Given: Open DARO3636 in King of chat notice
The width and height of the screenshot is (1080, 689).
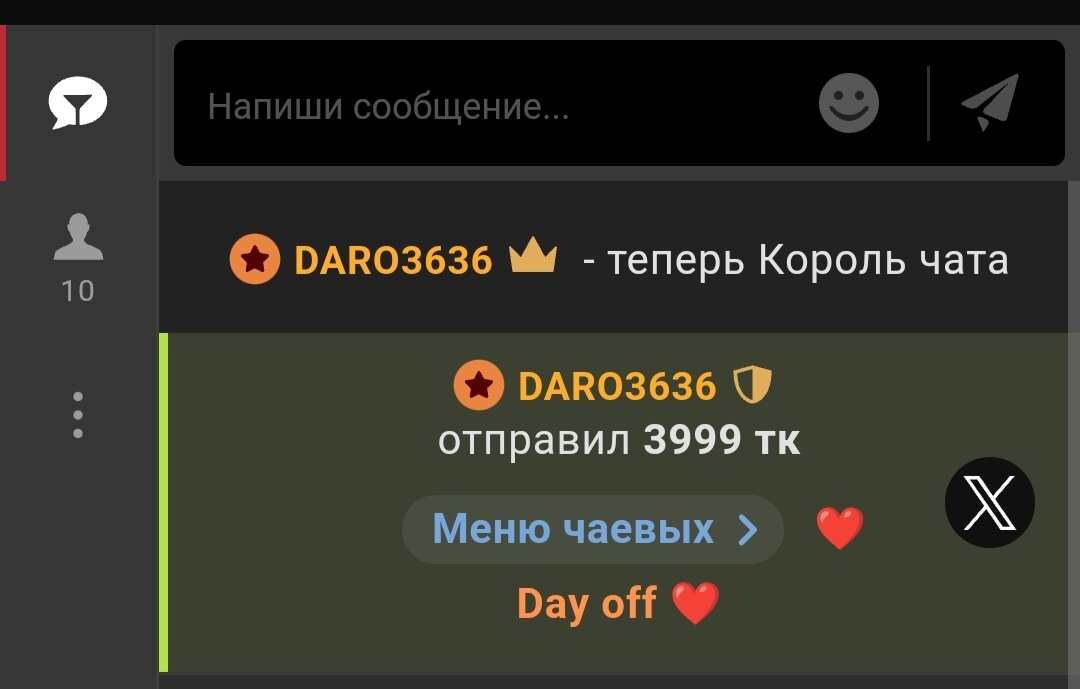Looking at the screenshot, I should coord(392,261).
